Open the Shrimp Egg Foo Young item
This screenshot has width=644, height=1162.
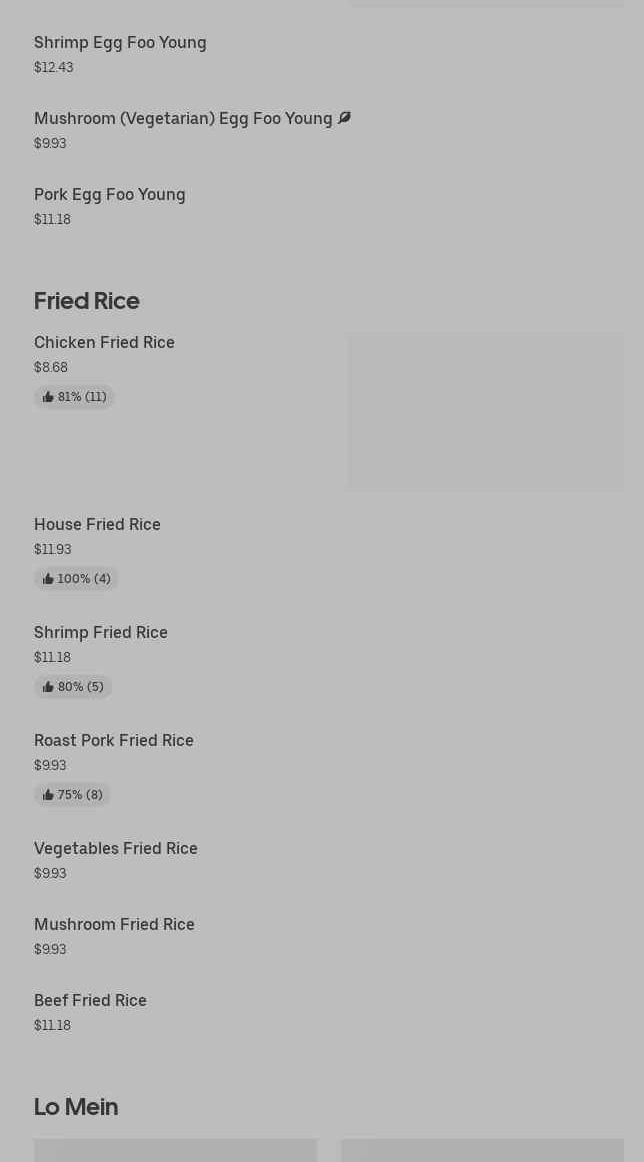(x=120, y=43)
